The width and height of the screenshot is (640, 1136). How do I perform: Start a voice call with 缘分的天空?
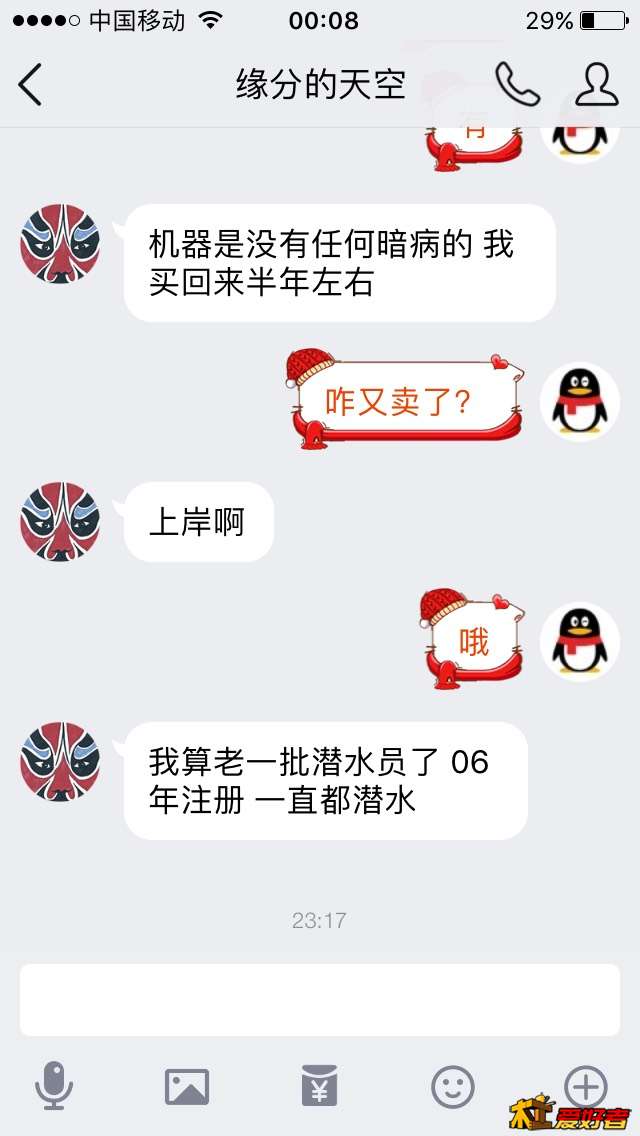pyautogui.click(x=517, y=85)
